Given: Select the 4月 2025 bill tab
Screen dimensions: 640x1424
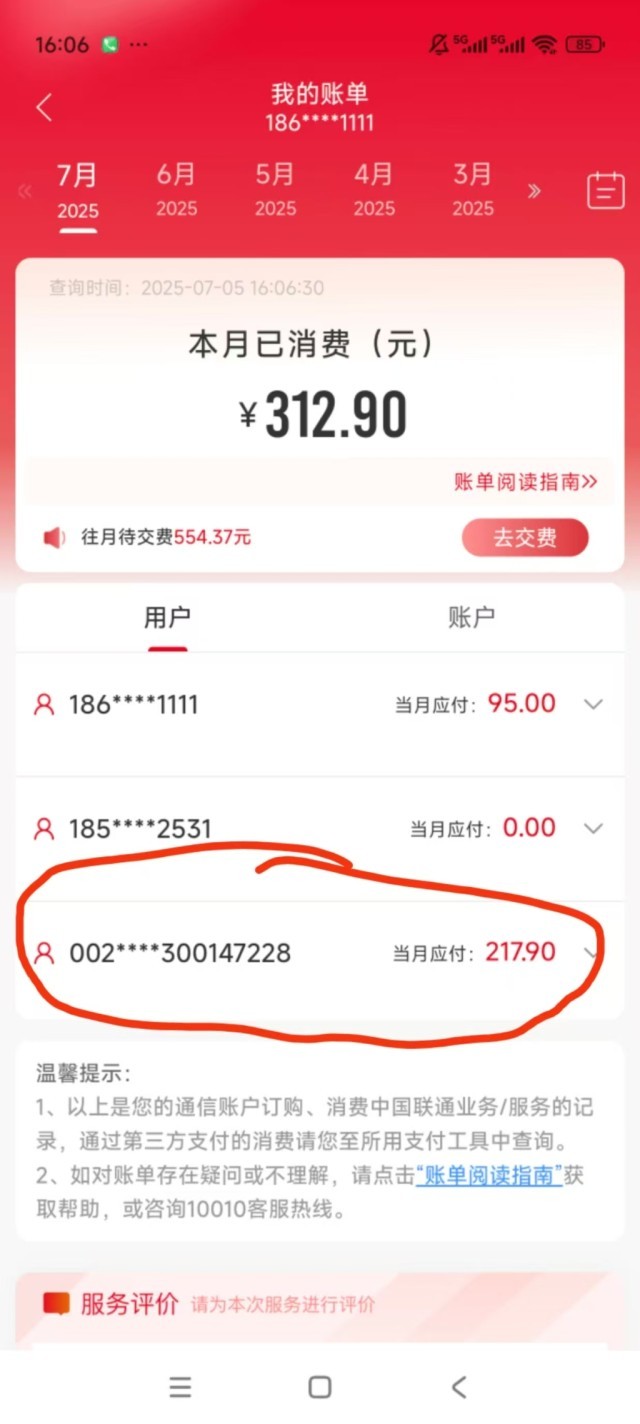Looking at the screenshot, I should pos(374,190).
